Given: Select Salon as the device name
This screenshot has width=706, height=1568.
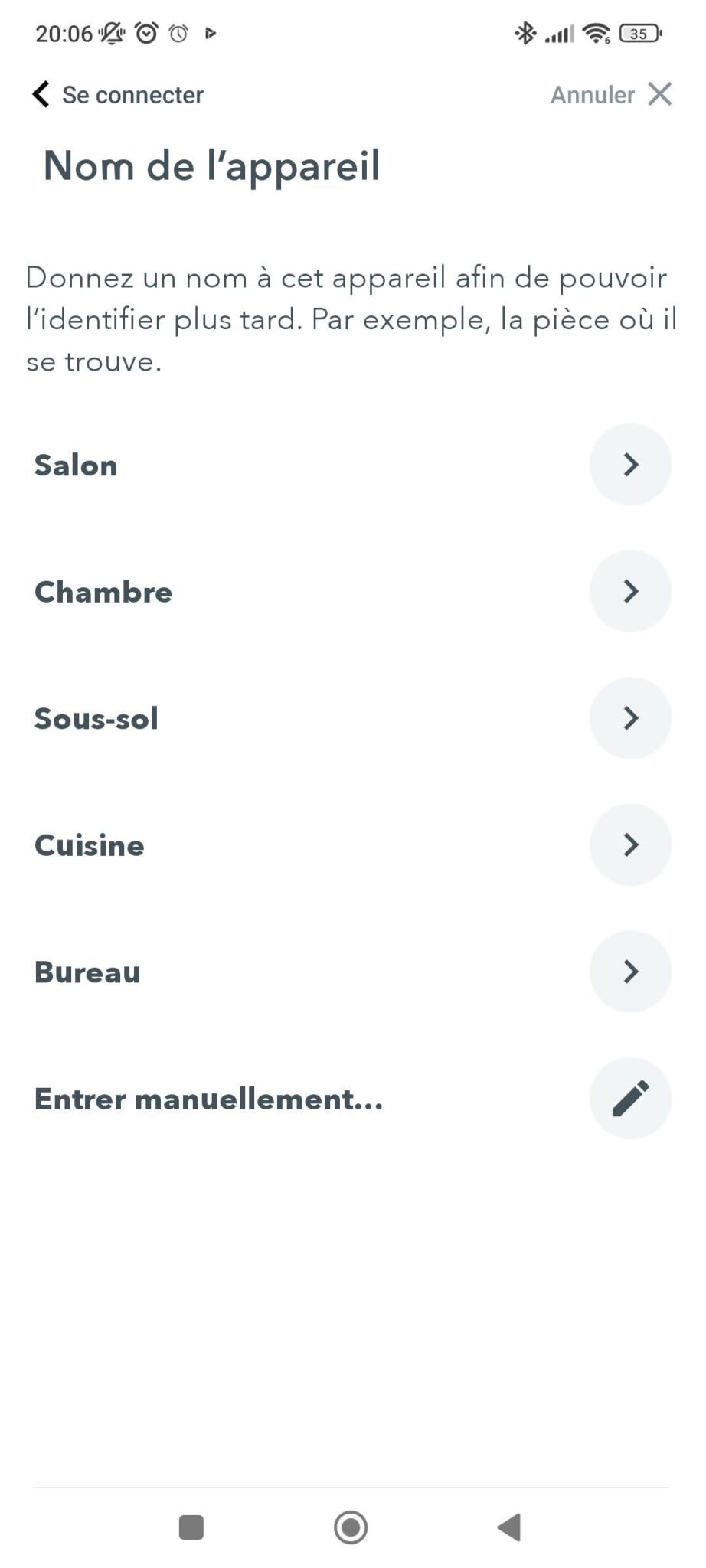Looking at the screenshot, I should coord(352,465).
